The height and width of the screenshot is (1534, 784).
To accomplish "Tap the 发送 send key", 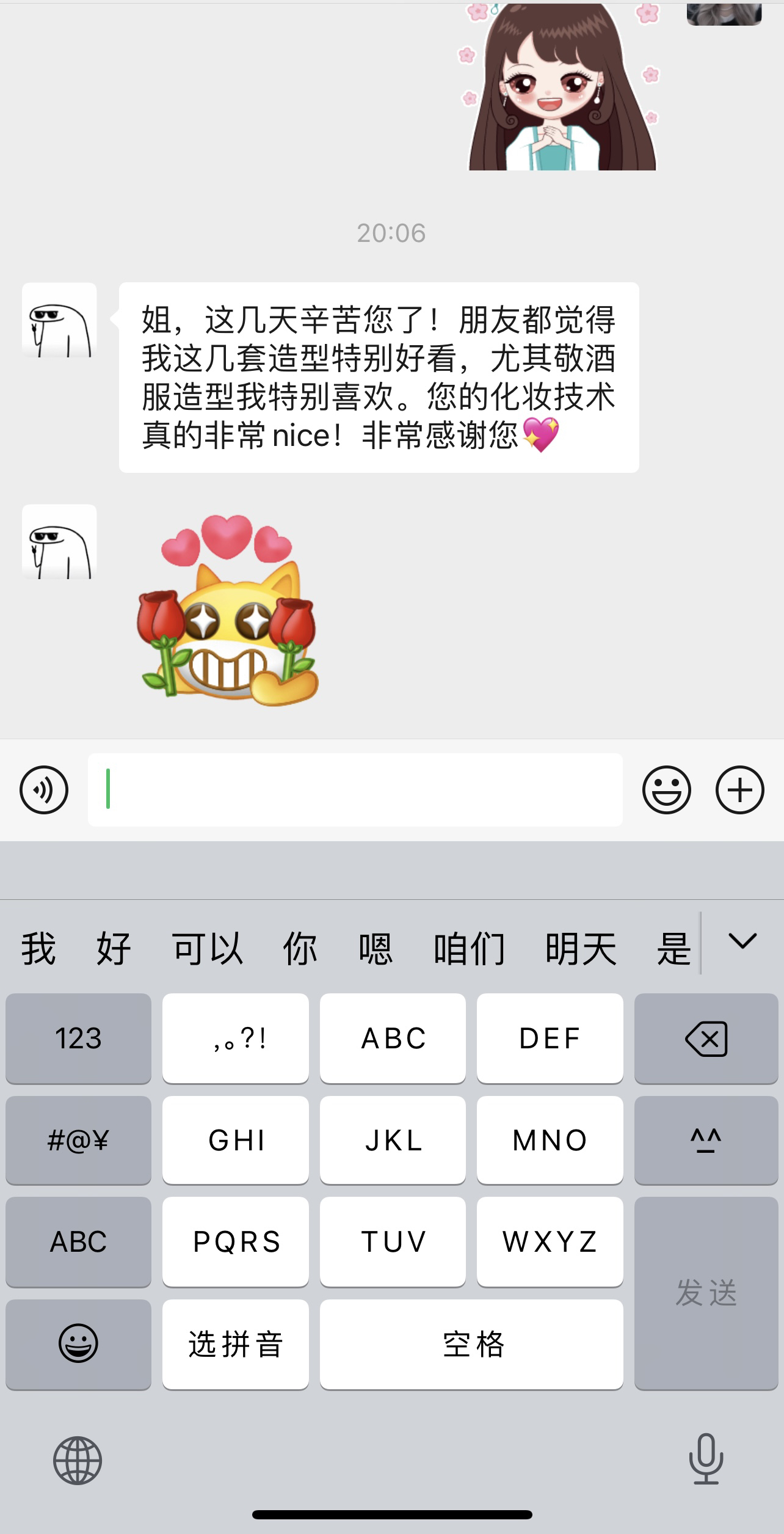I will 706,1293.
